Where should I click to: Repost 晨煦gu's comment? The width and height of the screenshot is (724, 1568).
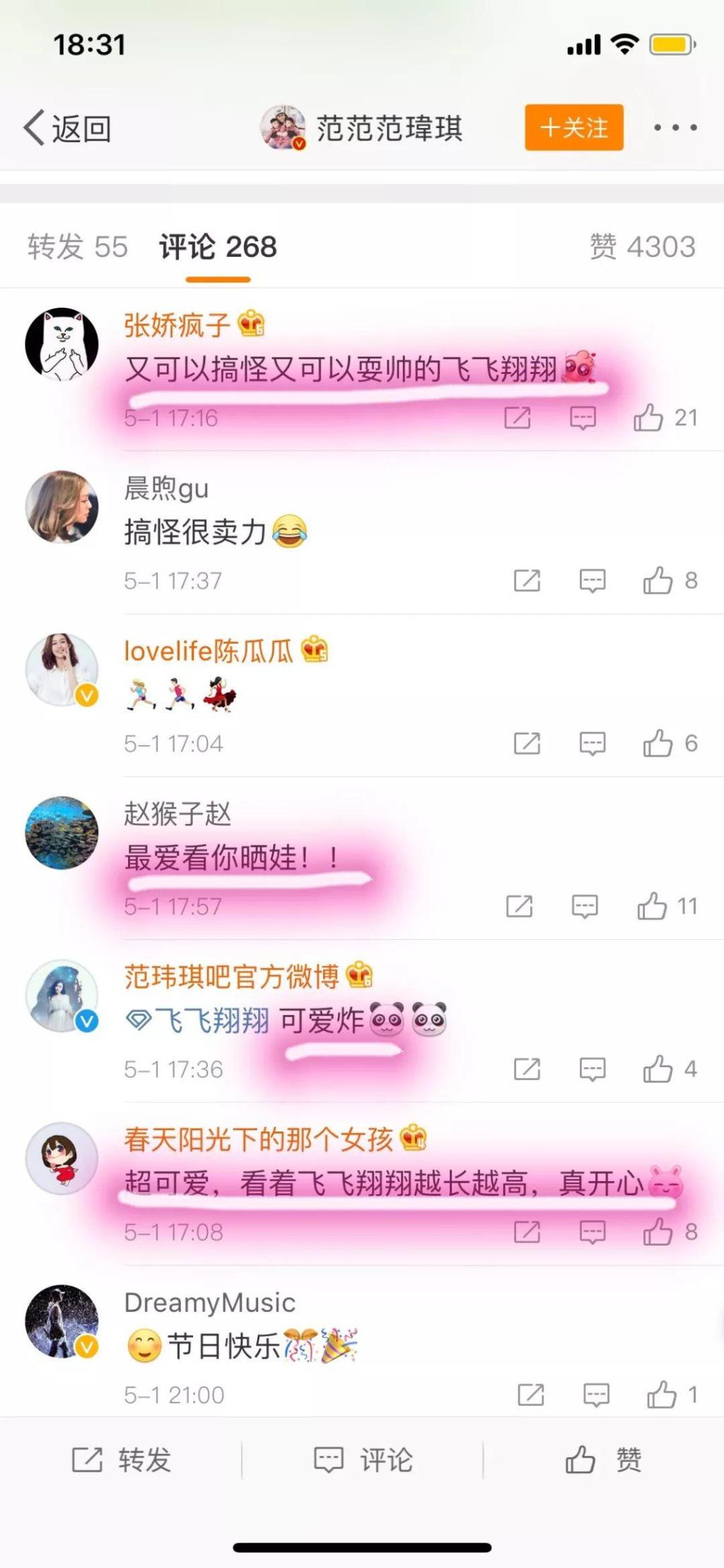(x=527, y=581)
